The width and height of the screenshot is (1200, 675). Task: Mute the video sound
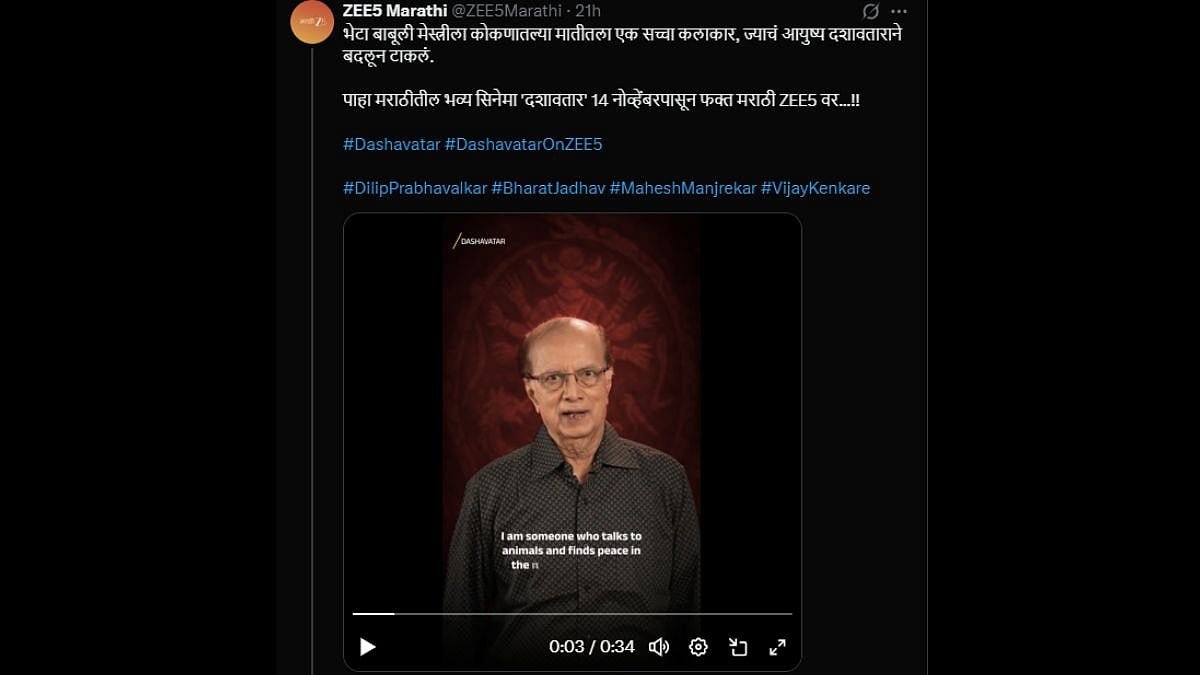click(659, 647)
